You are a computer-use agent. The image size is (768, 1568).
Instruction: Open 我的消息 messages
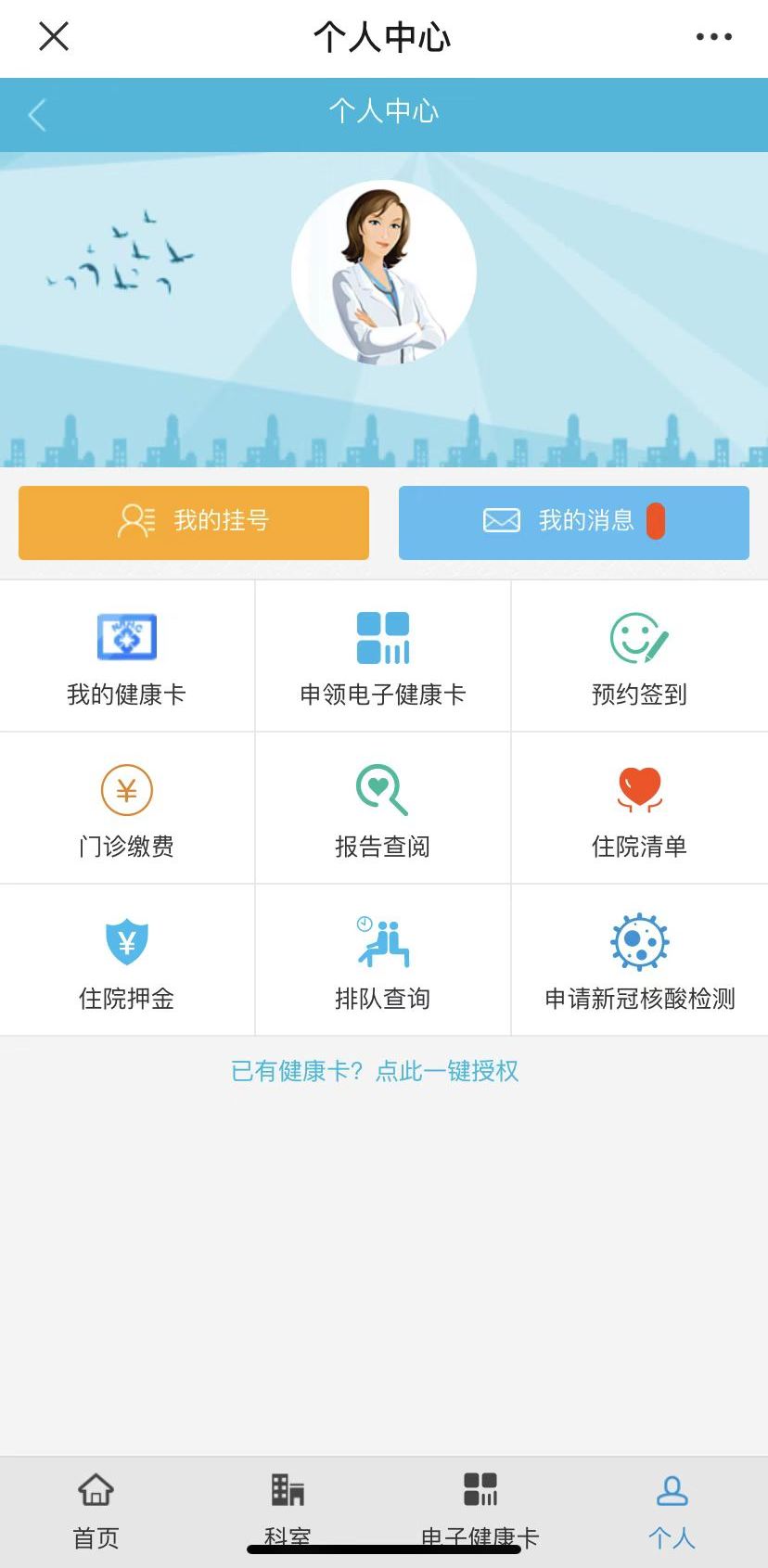click(573, 522)
